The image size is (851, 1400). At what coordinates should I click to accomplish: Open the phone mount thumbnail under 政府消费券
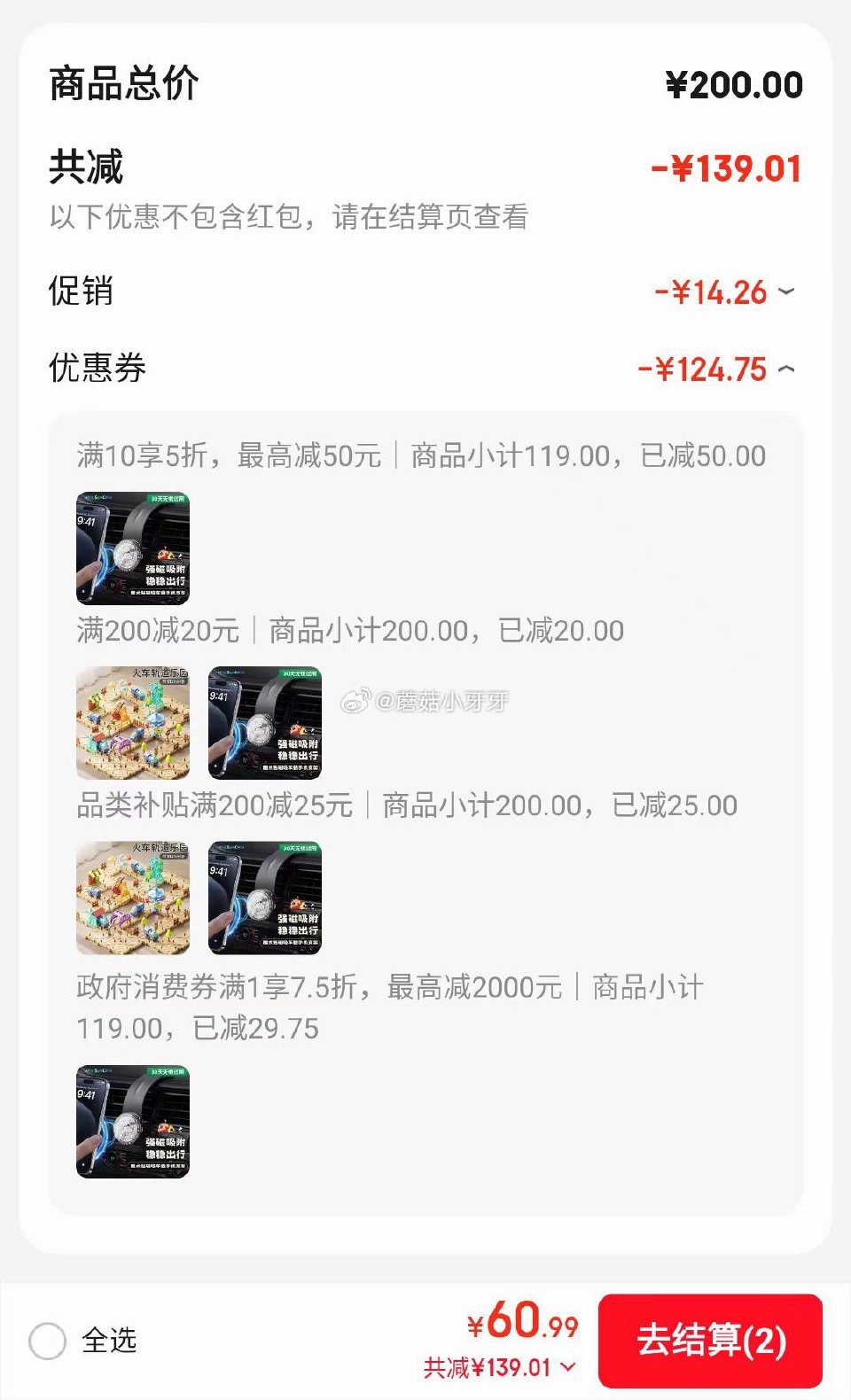pos(131,1123)
